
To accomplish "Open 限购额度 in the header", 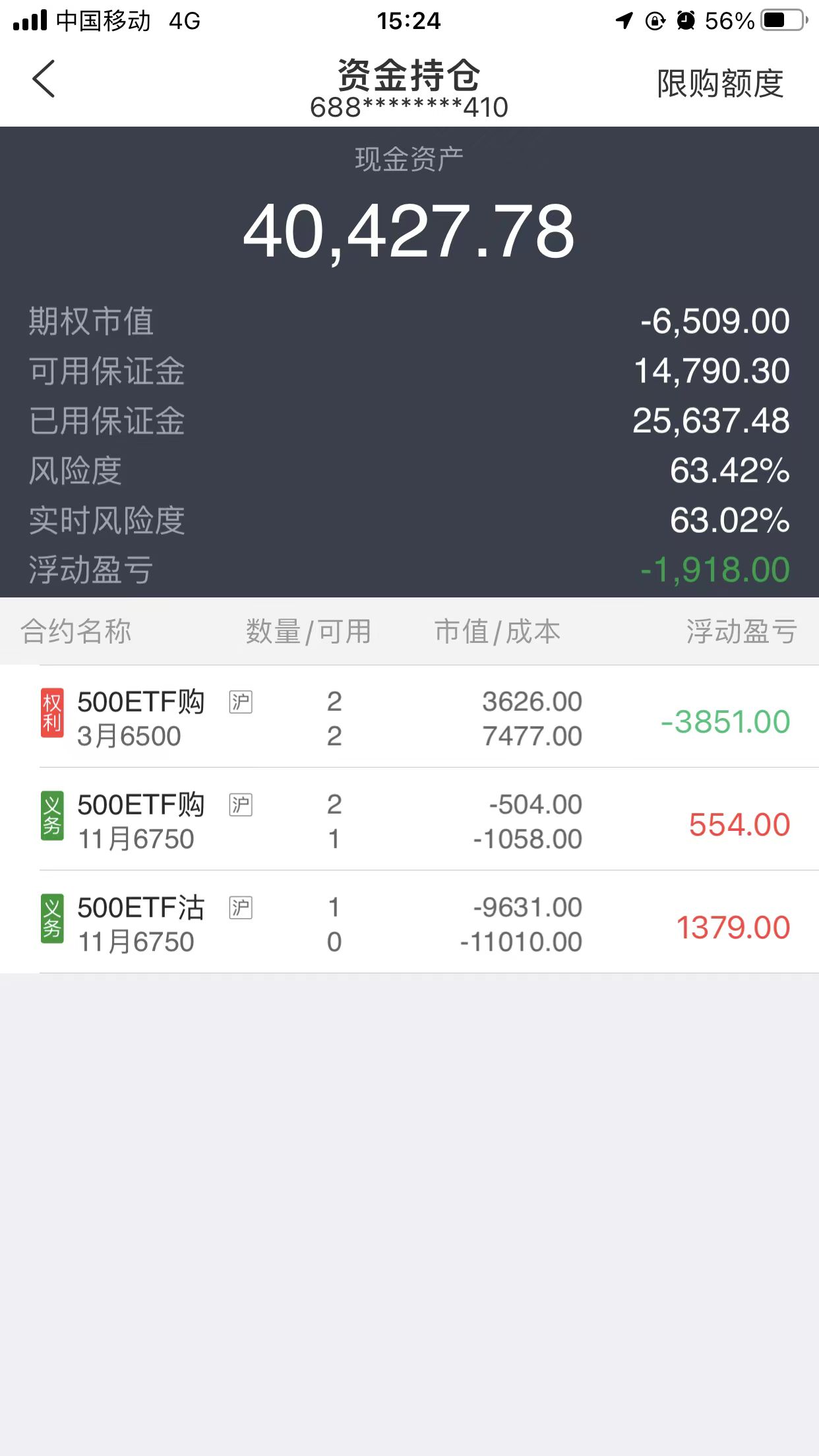I will click(x=719, y=84).
